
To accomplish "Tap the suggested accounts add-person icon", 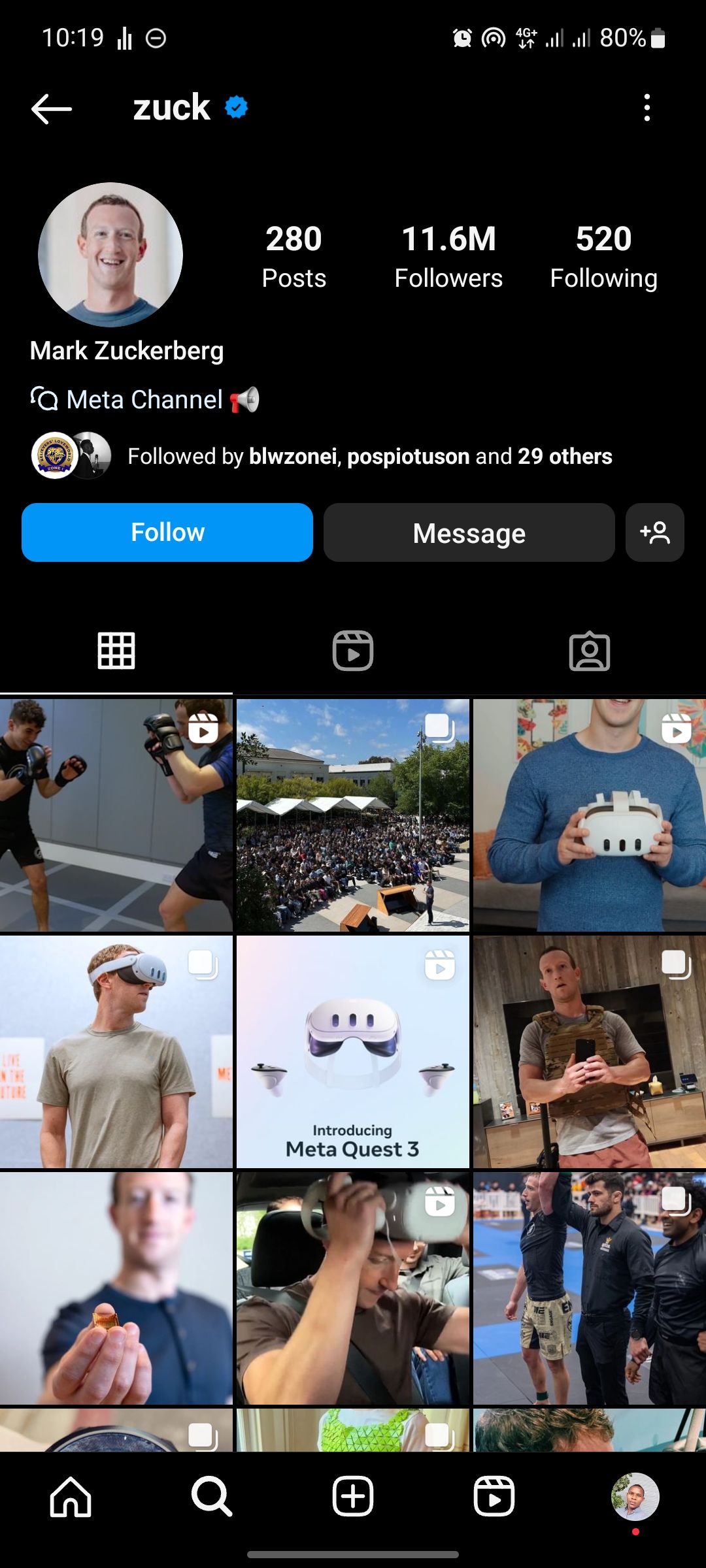I will click(655, 533).
